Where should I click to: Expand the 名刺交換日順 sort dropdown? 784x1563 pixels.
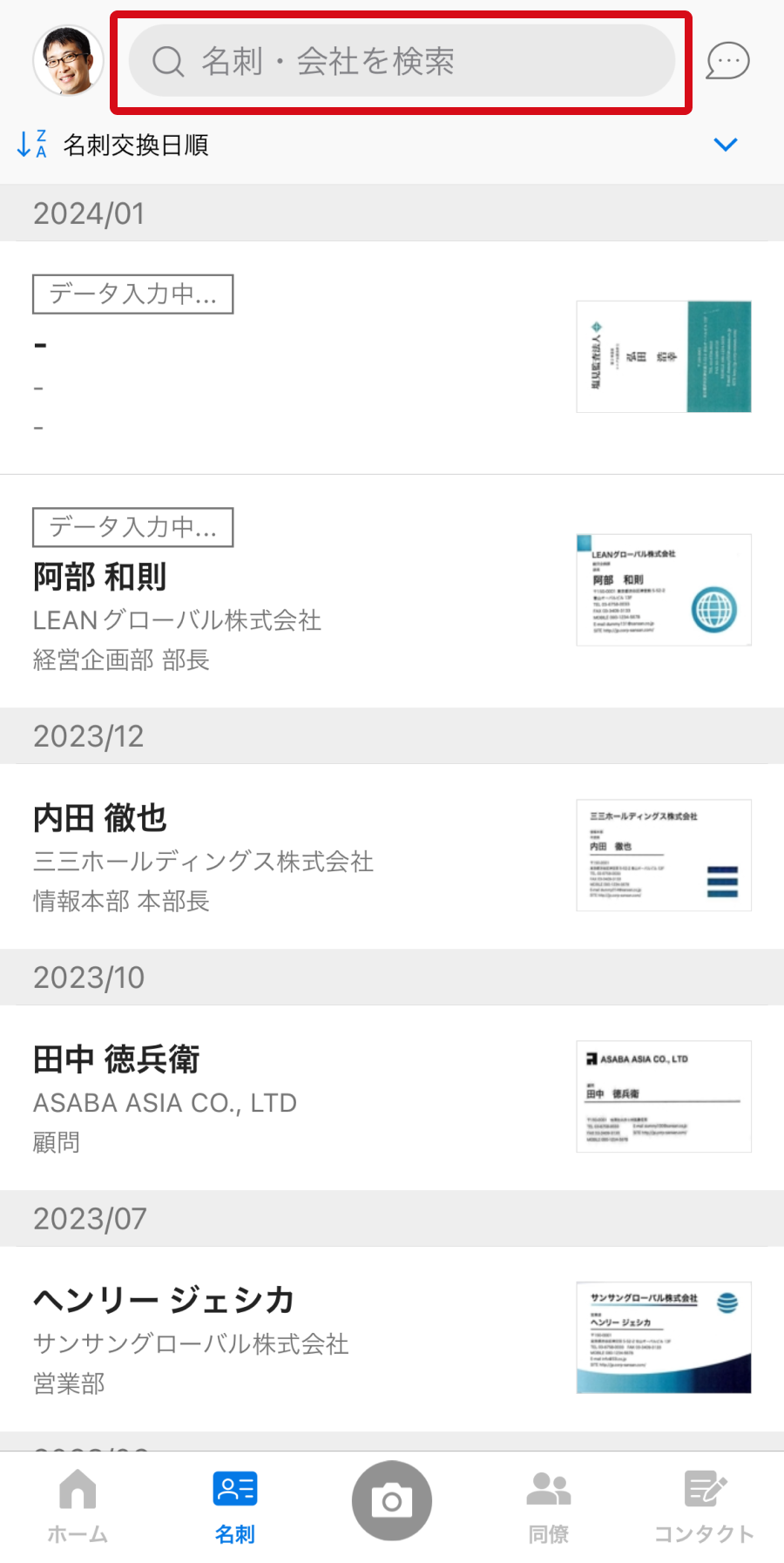725,145
